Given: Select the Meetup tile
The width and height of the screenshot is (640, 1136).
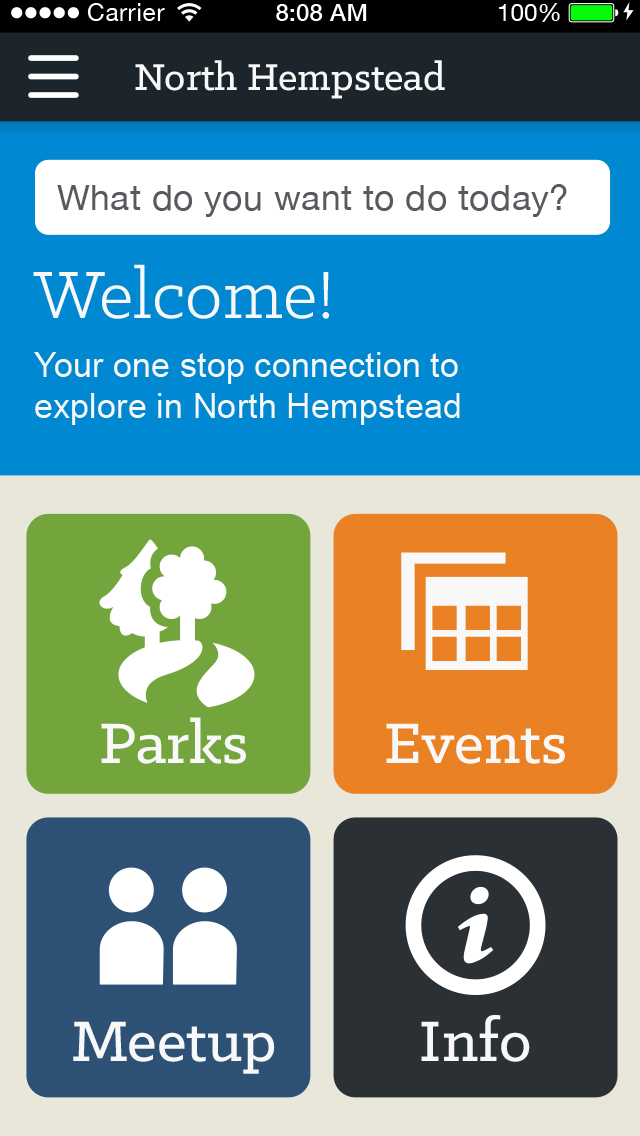Looking at the screenshot, I should click(x=168, y=957).
